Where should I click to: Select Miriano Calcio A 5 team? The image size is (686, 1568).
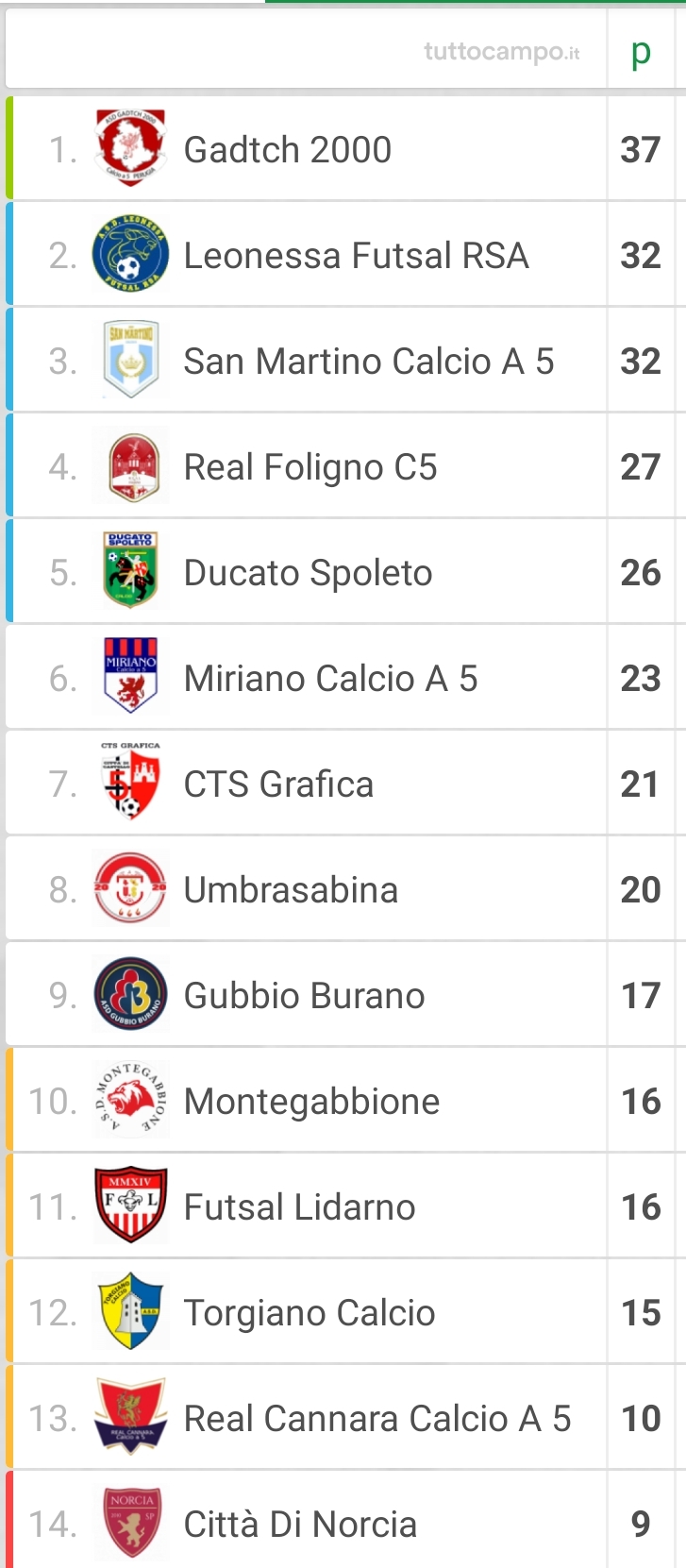(345, 678)
